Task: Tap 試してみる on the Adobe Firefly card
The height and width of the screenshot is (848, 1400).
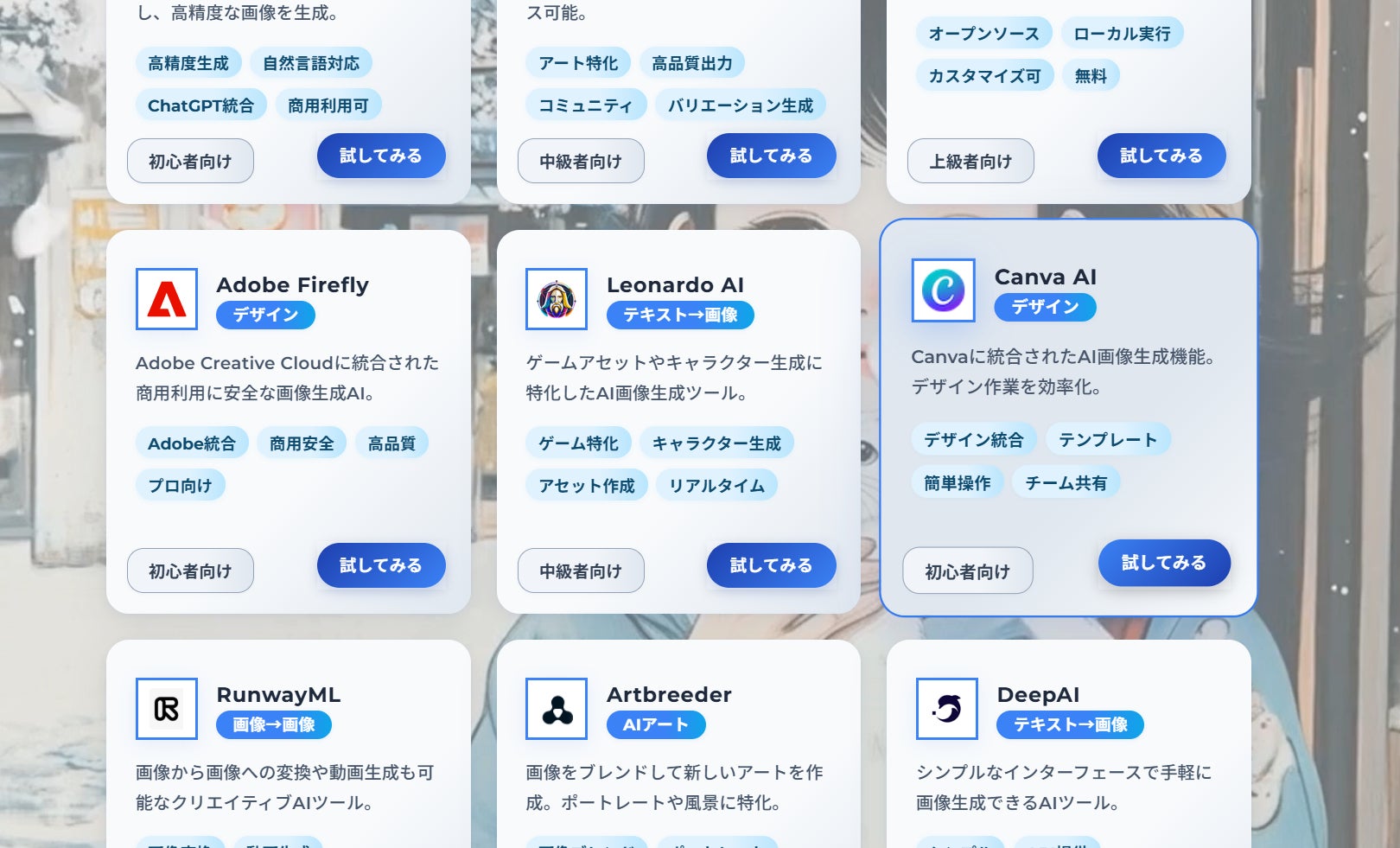Action: tap(381, 565)
